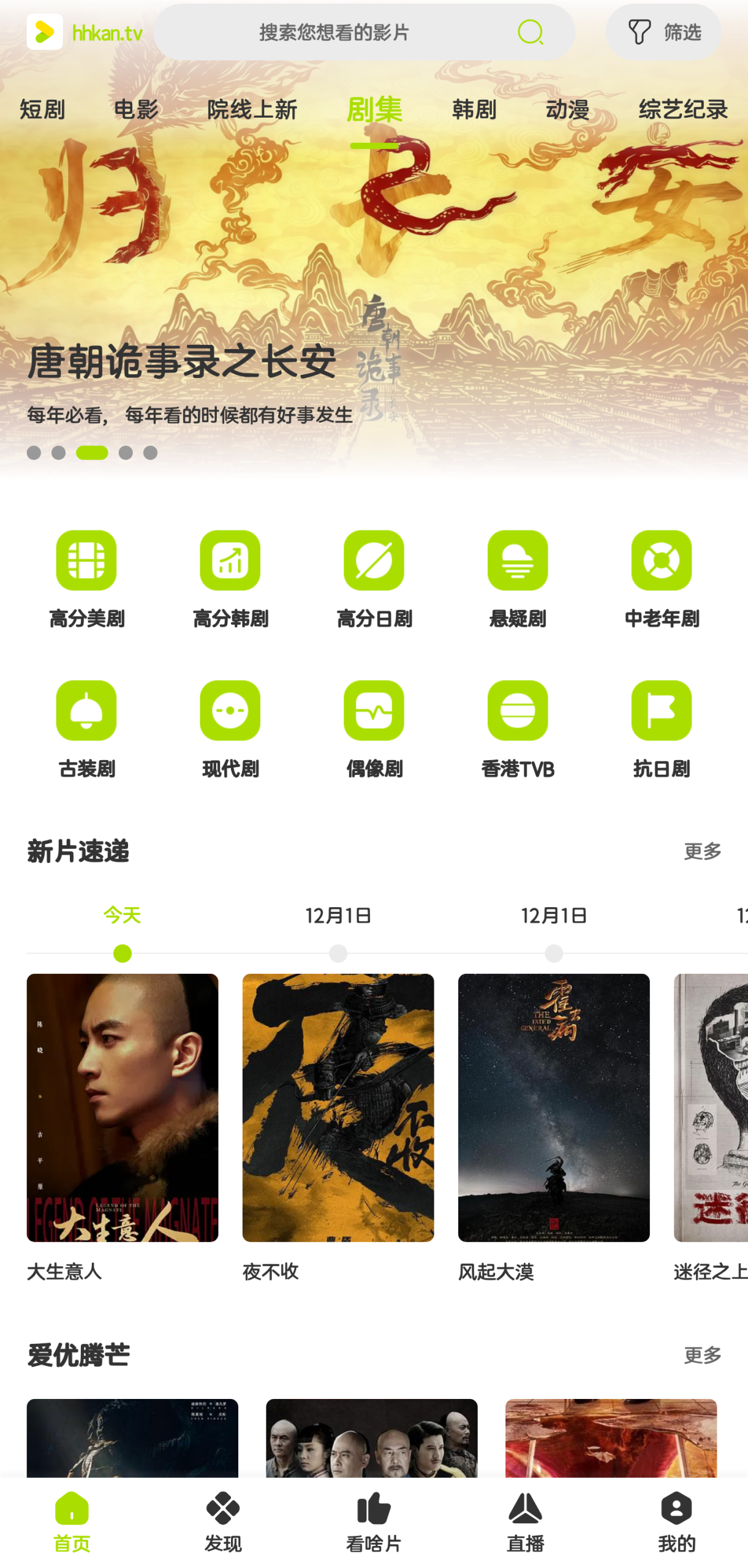Screen dimensions: 748x1568
Task: Switch to the 韩剧 tab
Action: tap(474, 110)
